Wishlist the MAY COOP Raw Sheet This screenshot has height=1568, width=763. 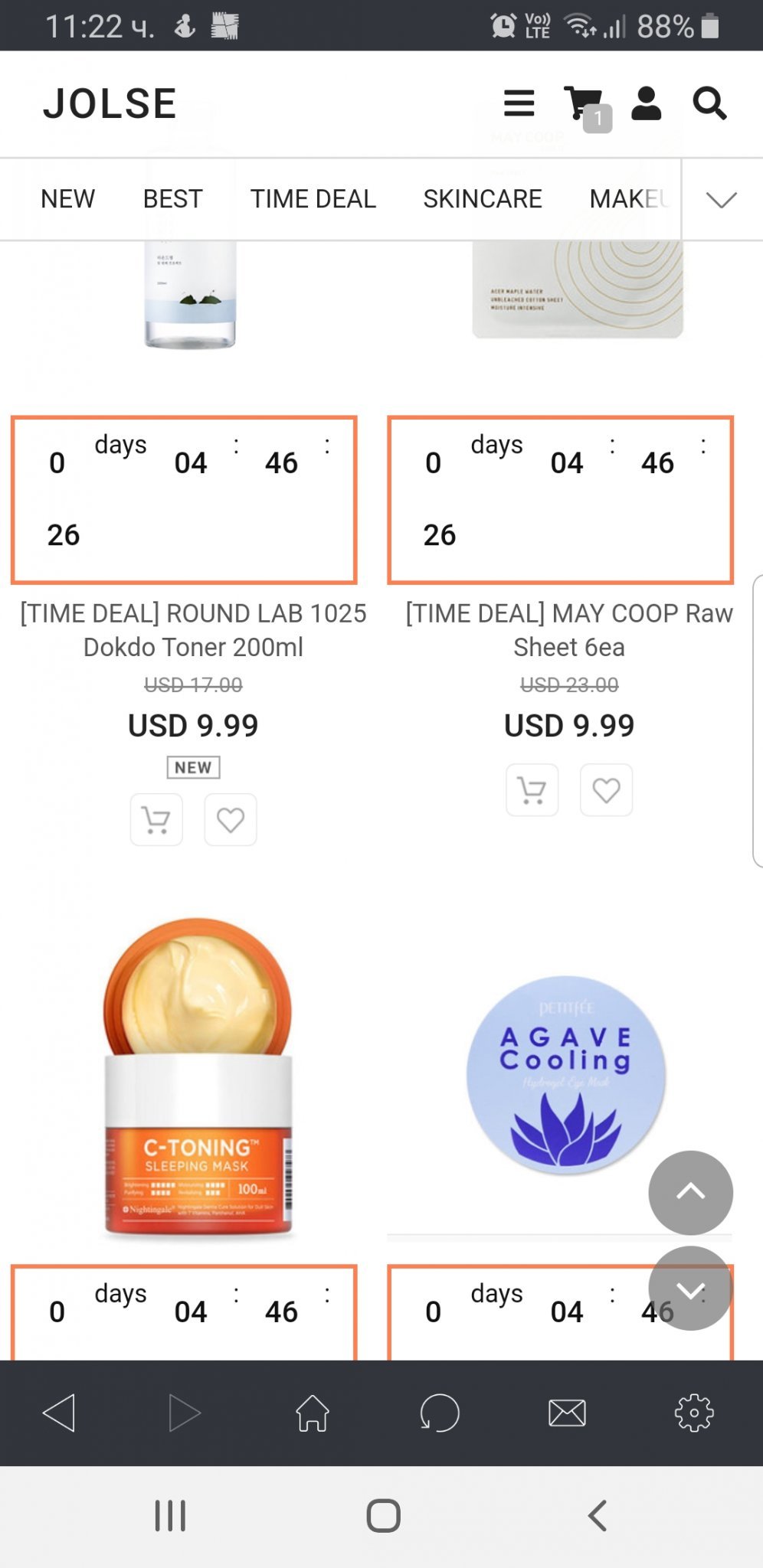click(x=606, y=790)
